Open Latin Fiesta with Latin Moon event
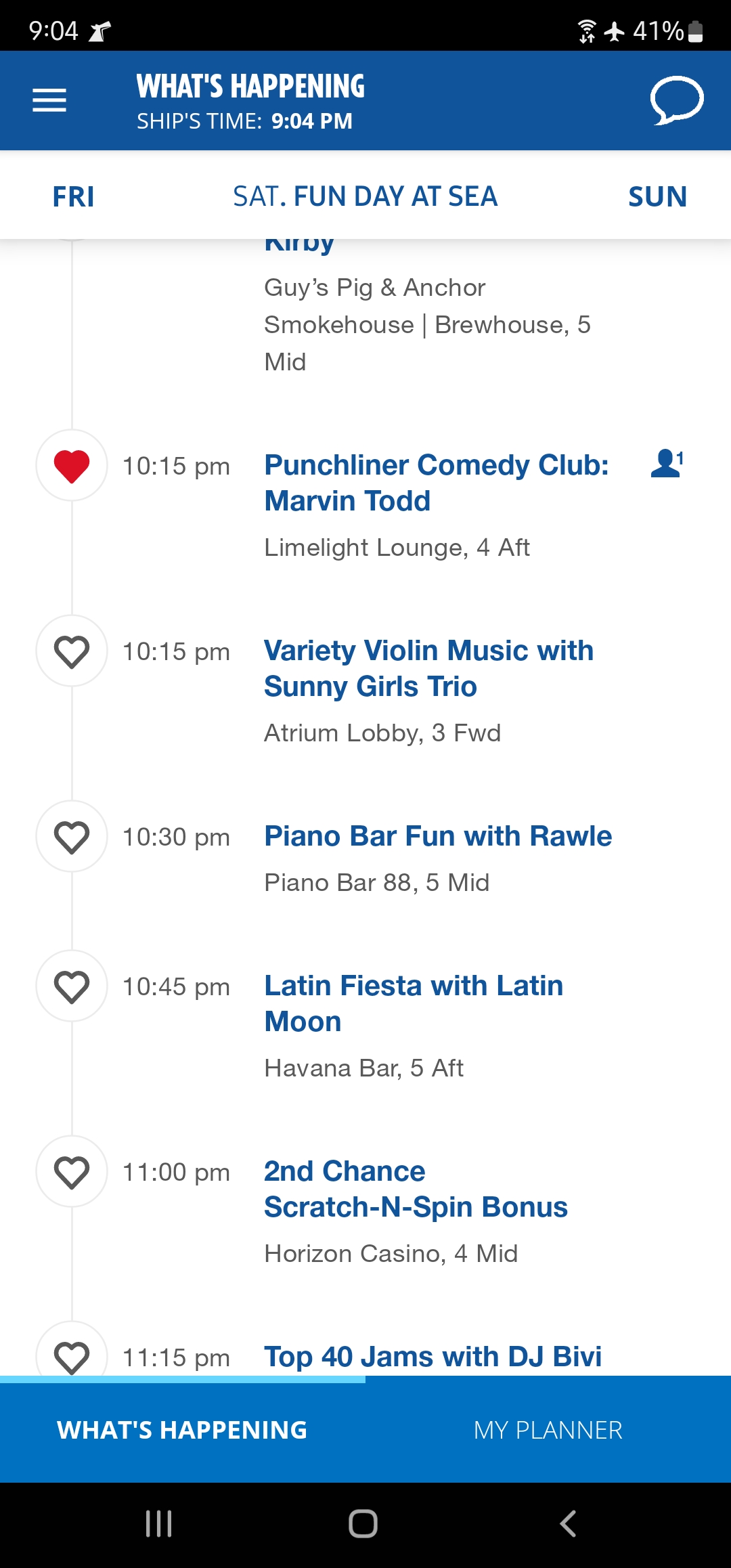Image resolution: width=731 pixels, height=1568 pixels. 414,1003
